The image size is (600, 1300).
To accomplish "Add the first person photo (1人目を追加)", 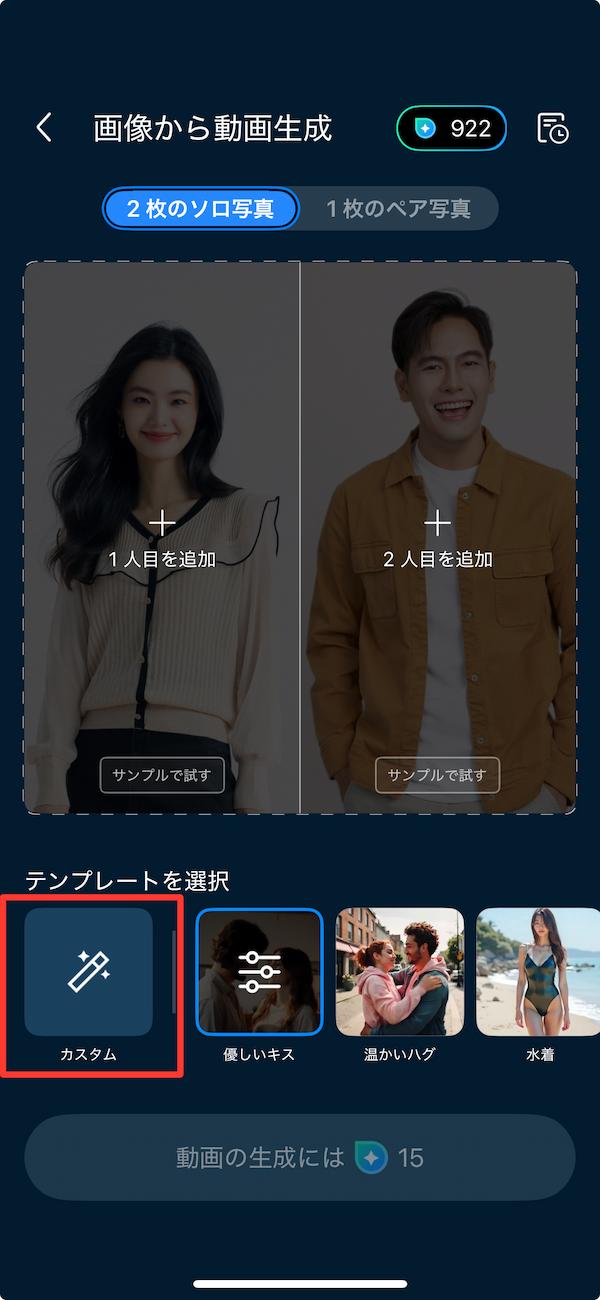I will click(162, 540).
